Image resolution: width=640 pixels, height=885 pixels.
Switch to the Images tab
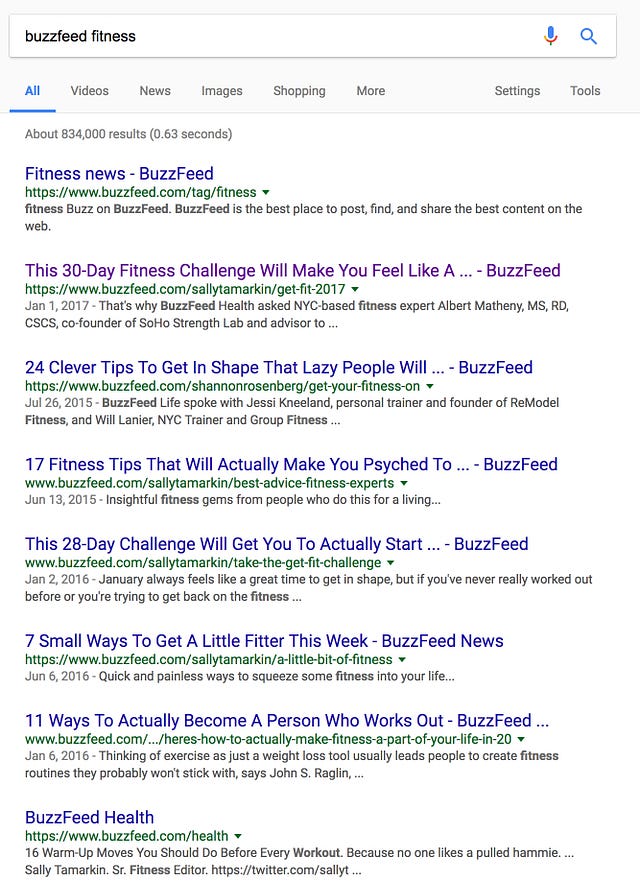(x=222, y=91)
